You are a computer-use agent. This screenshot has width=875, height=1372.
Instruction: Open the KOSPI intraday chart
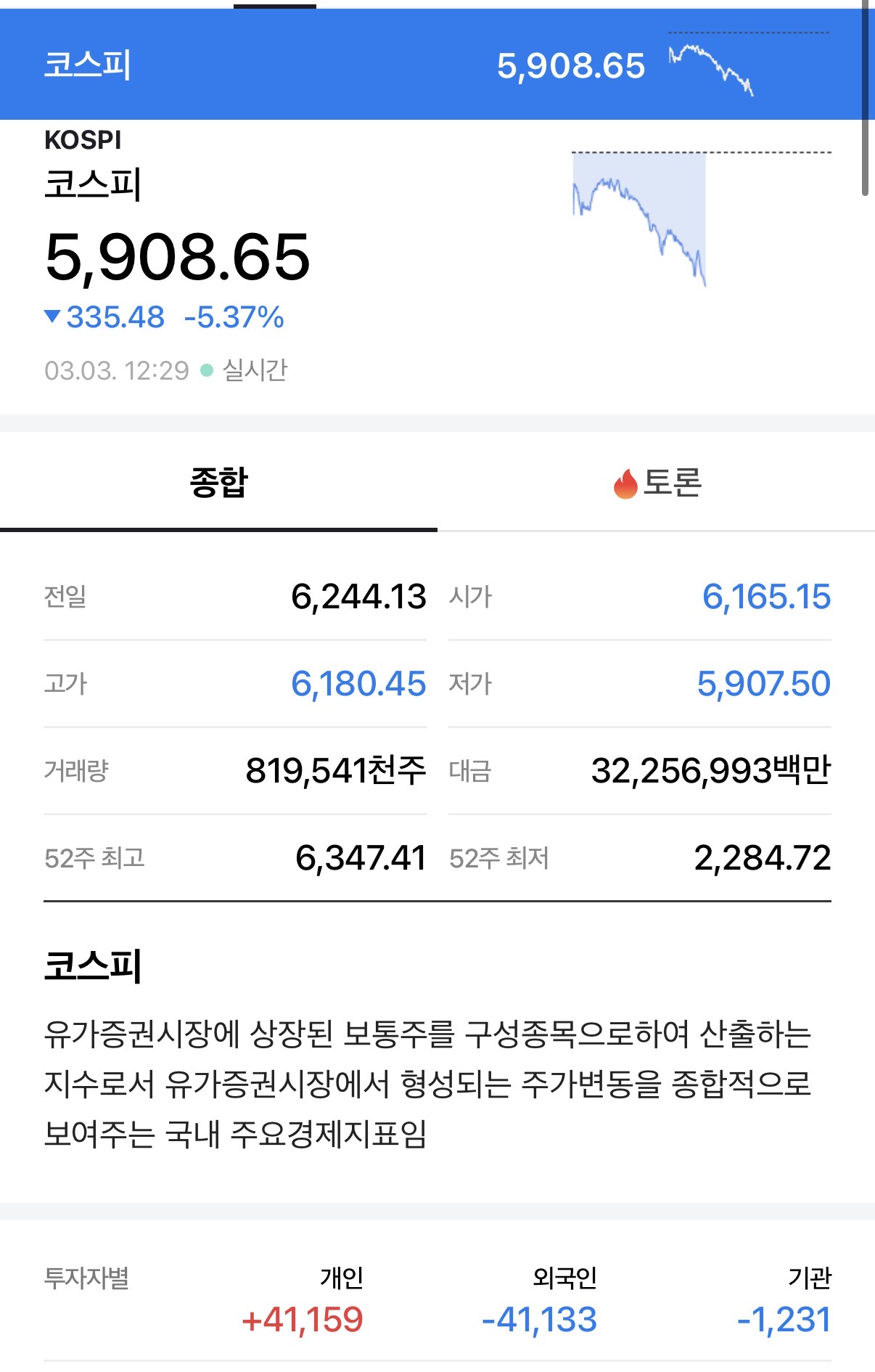[700, 218]
